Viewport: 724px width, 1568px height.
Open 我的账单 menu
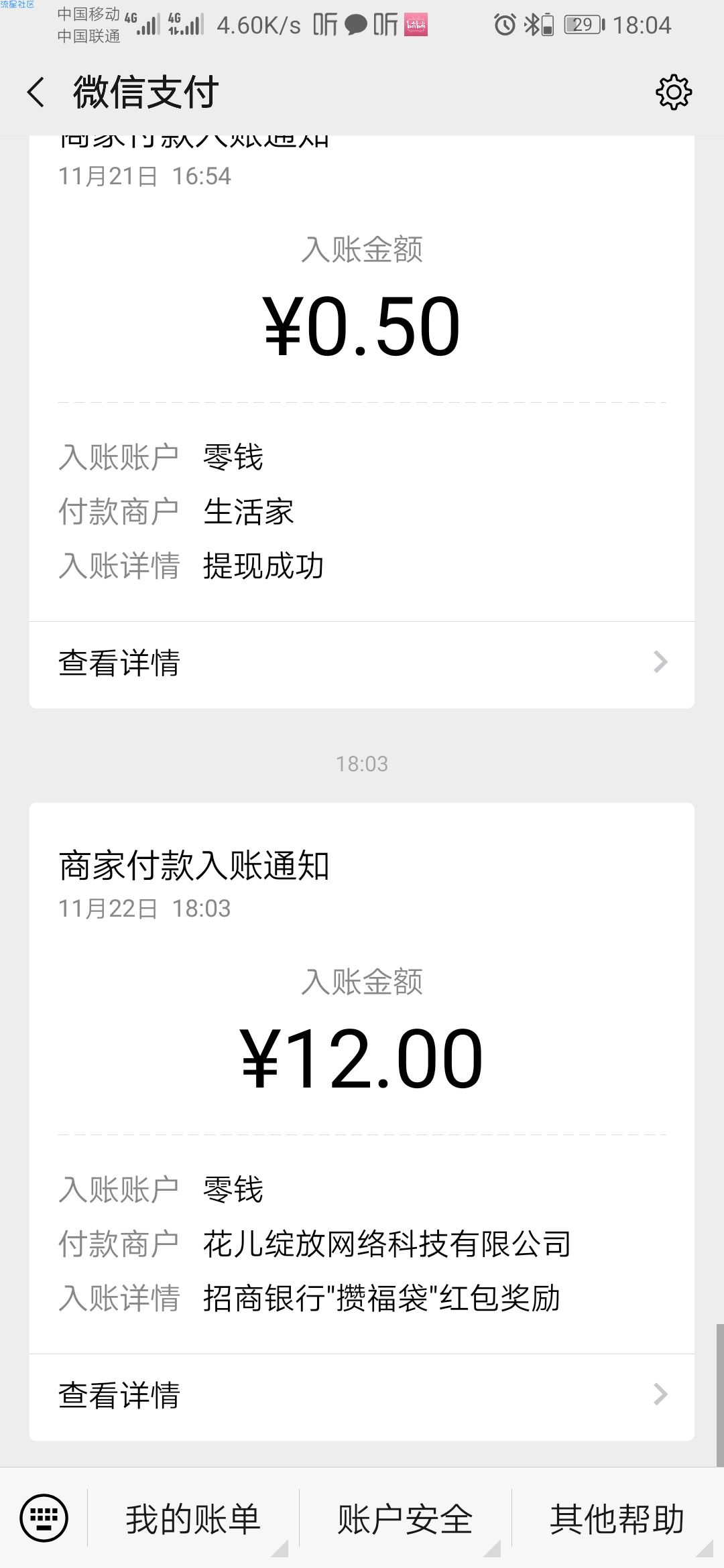click(193, 1518)
